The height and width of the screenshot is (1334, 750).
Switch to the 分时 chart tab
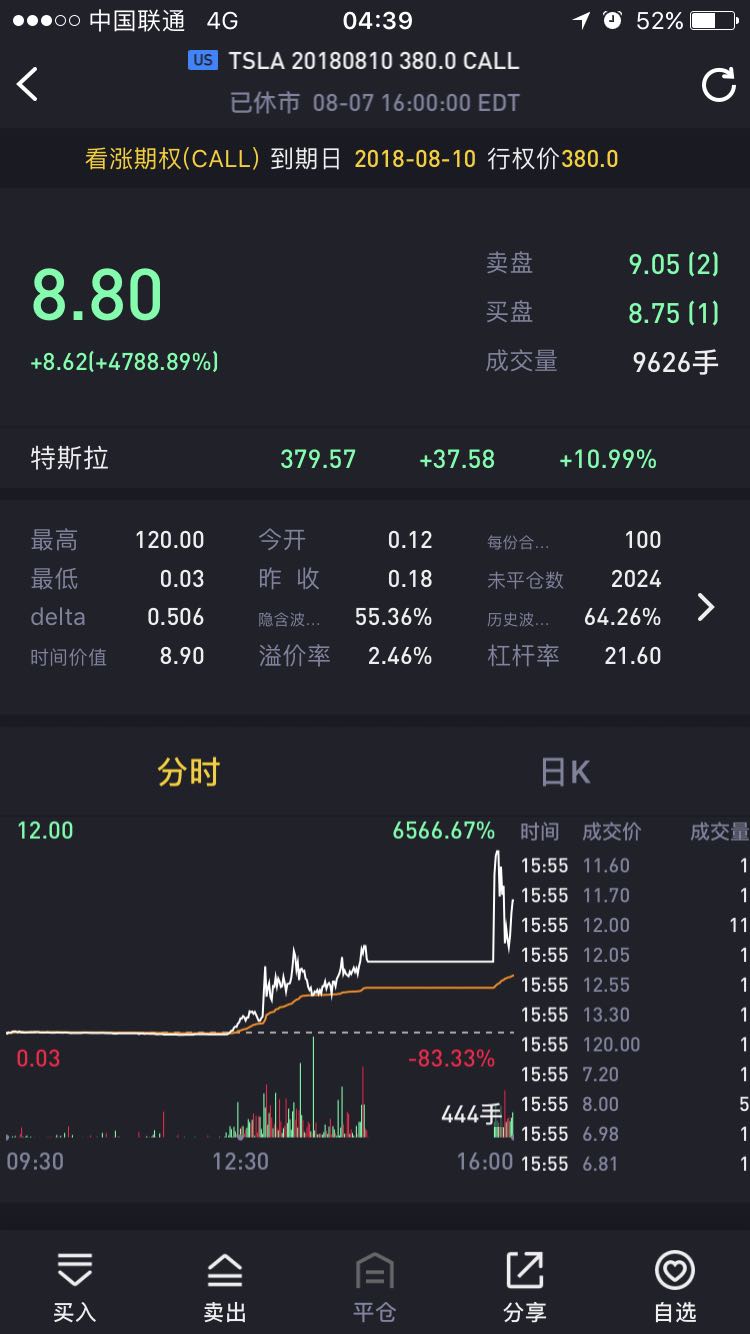tap(188, 772)
